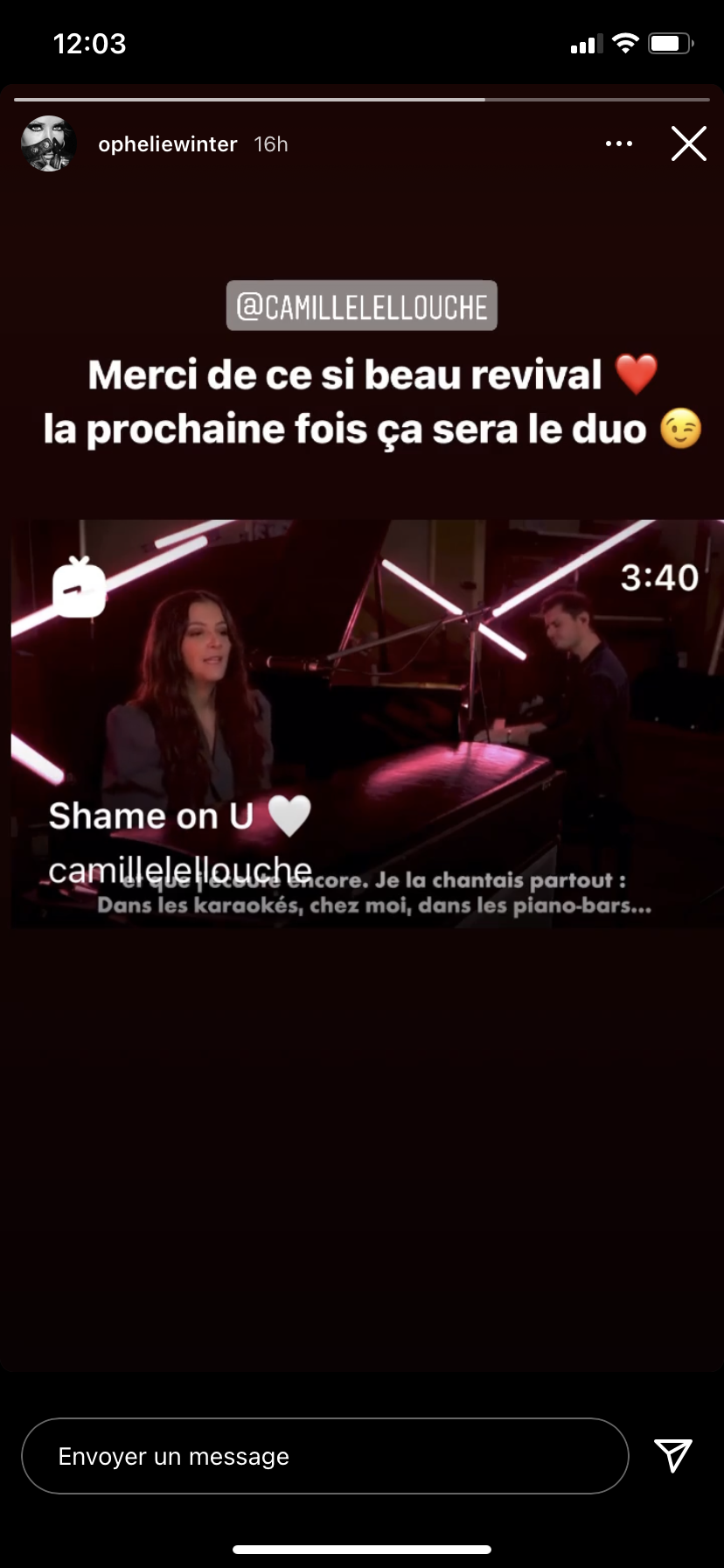Focus the Envoyer un message field
Screen dimensions: 724x1568
point(324,1456)
